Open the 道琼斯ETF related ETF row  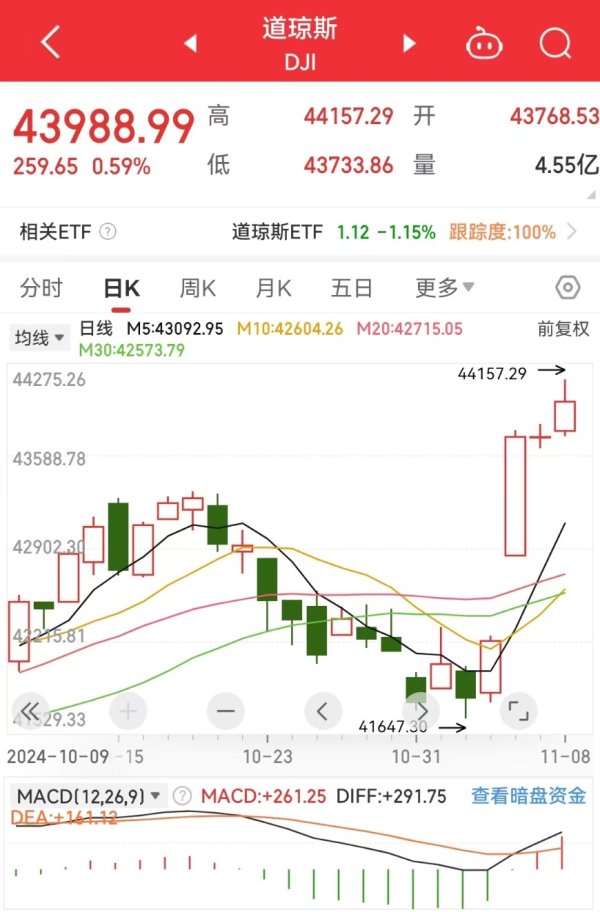(x=390, y=232)
